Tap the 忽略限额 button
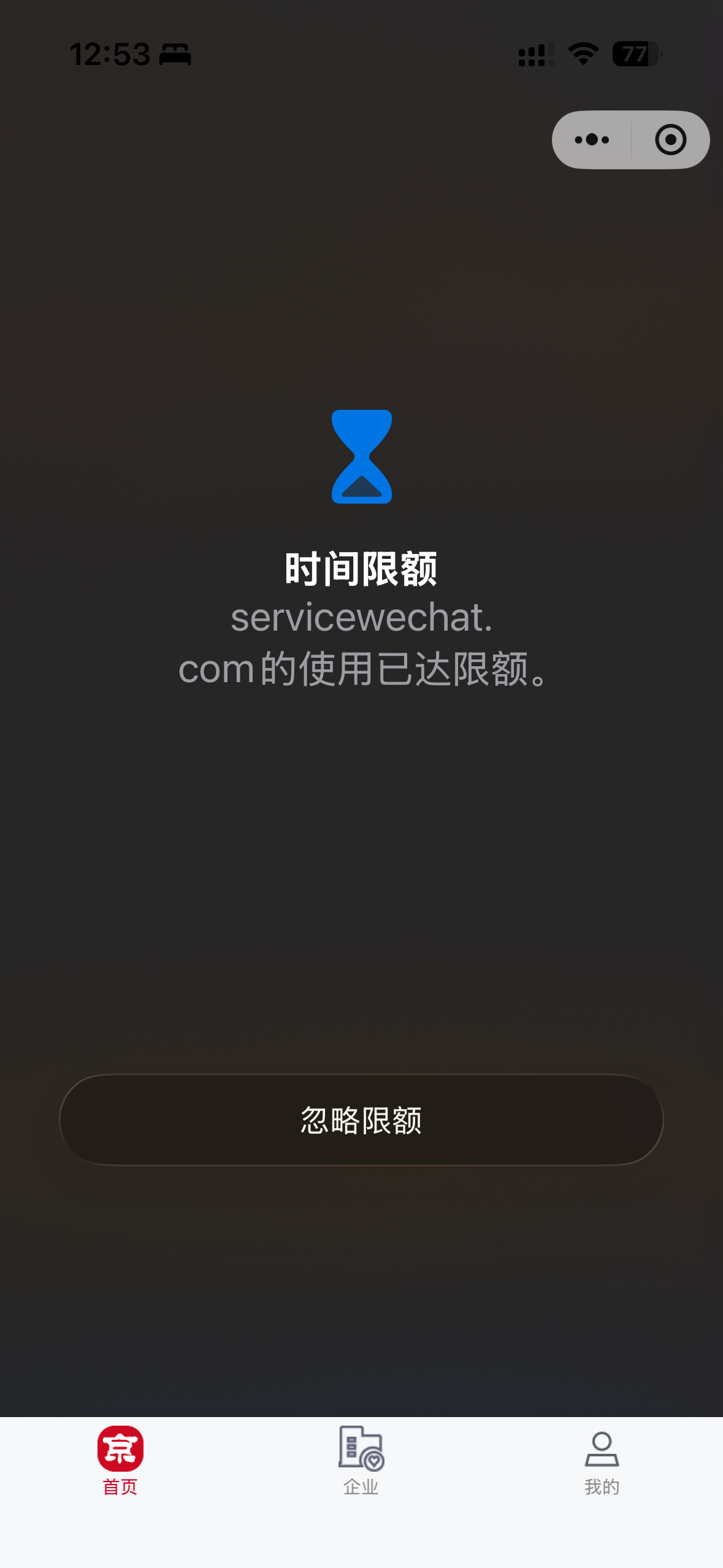 [361, 1120]
